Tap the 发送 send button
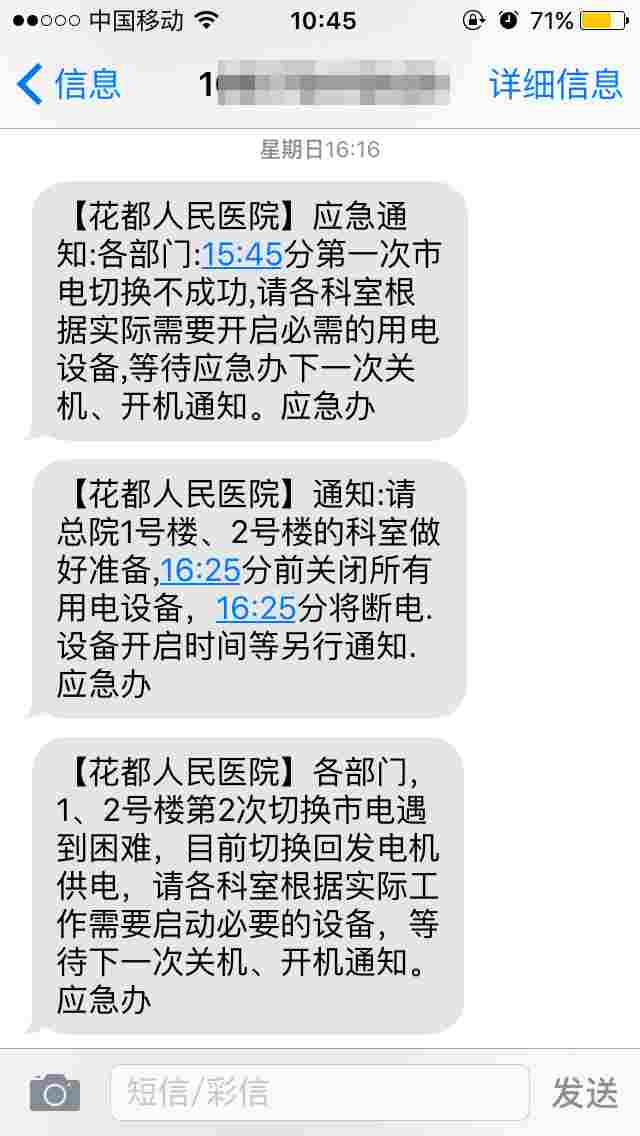This screenshot has height=1136, width=640. coord(585,1093)
